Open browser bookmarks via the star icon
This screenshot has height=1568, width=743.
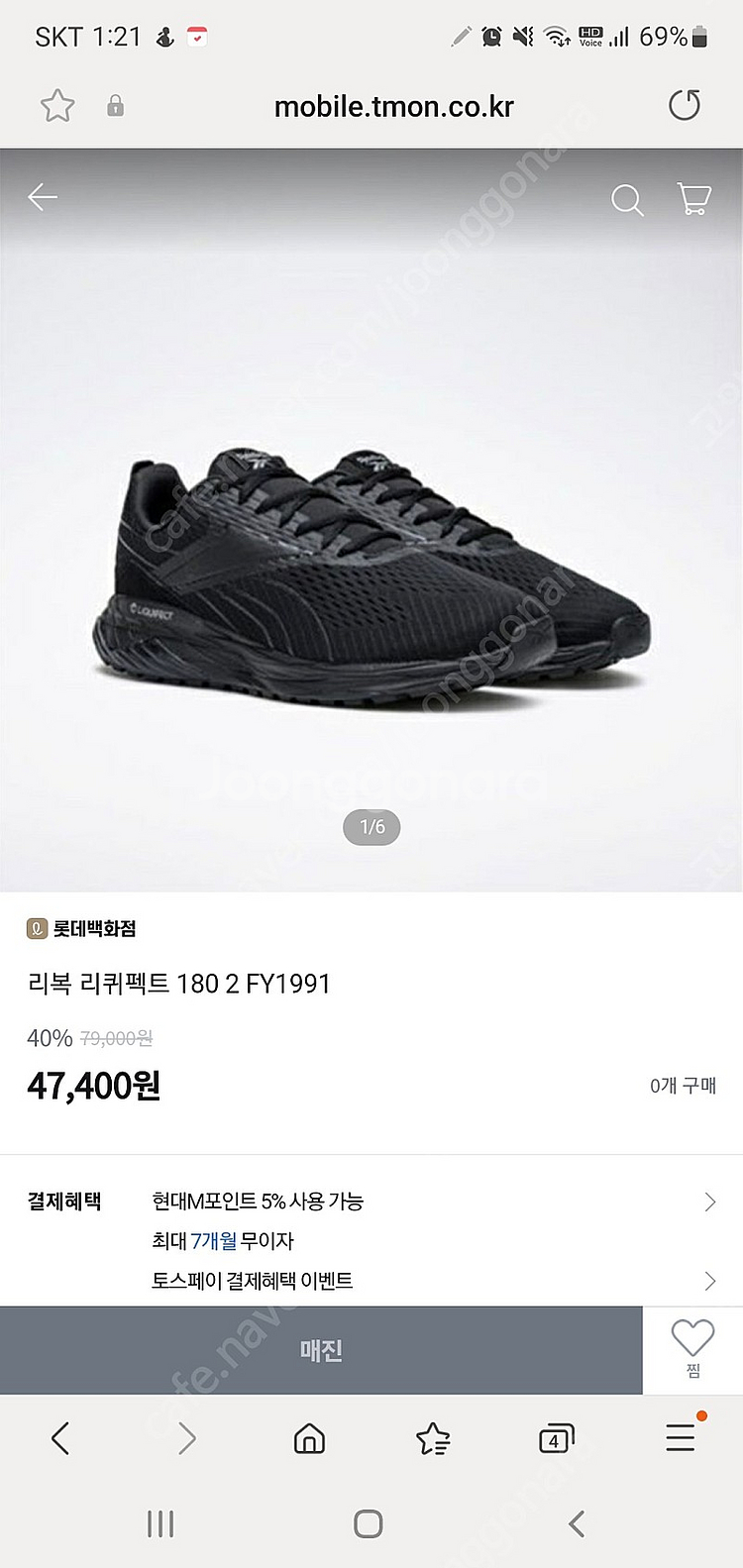[433, 1440]
